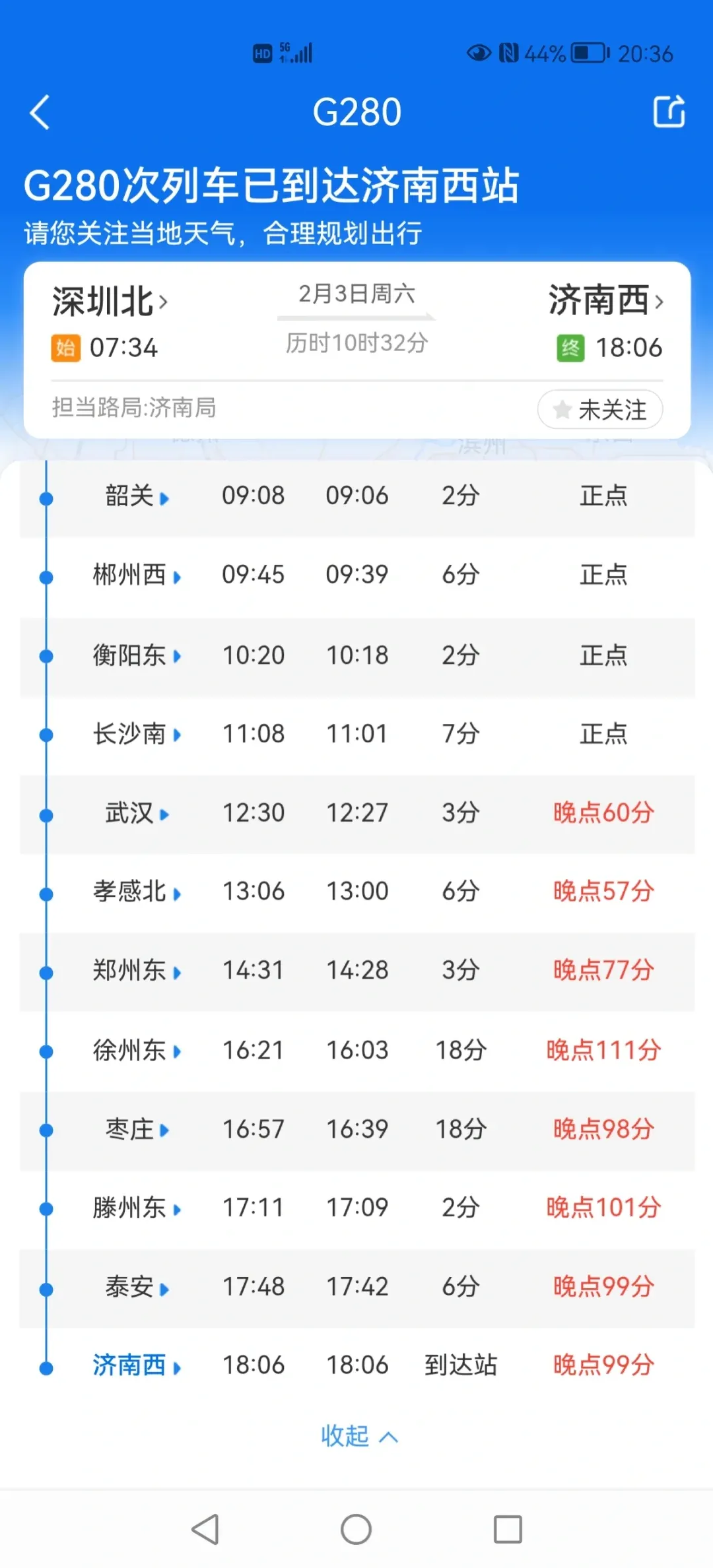
Task: Open departure station 深圳北
Action: (x=110, y=302)
